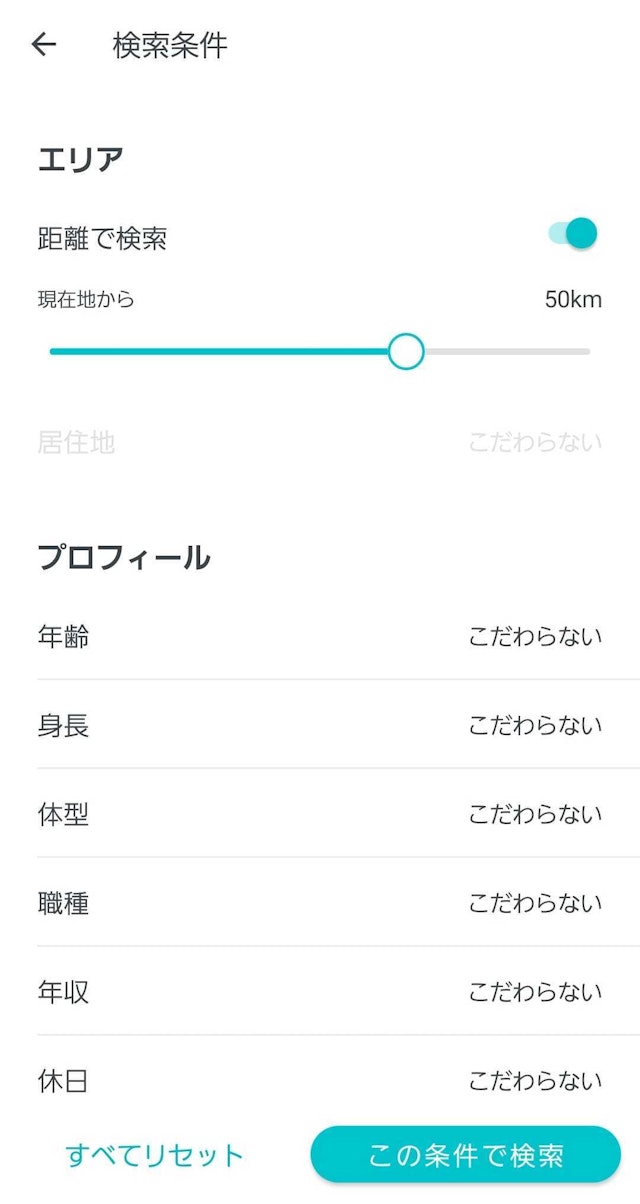Open the 年齢 filter row

[320, 636]
